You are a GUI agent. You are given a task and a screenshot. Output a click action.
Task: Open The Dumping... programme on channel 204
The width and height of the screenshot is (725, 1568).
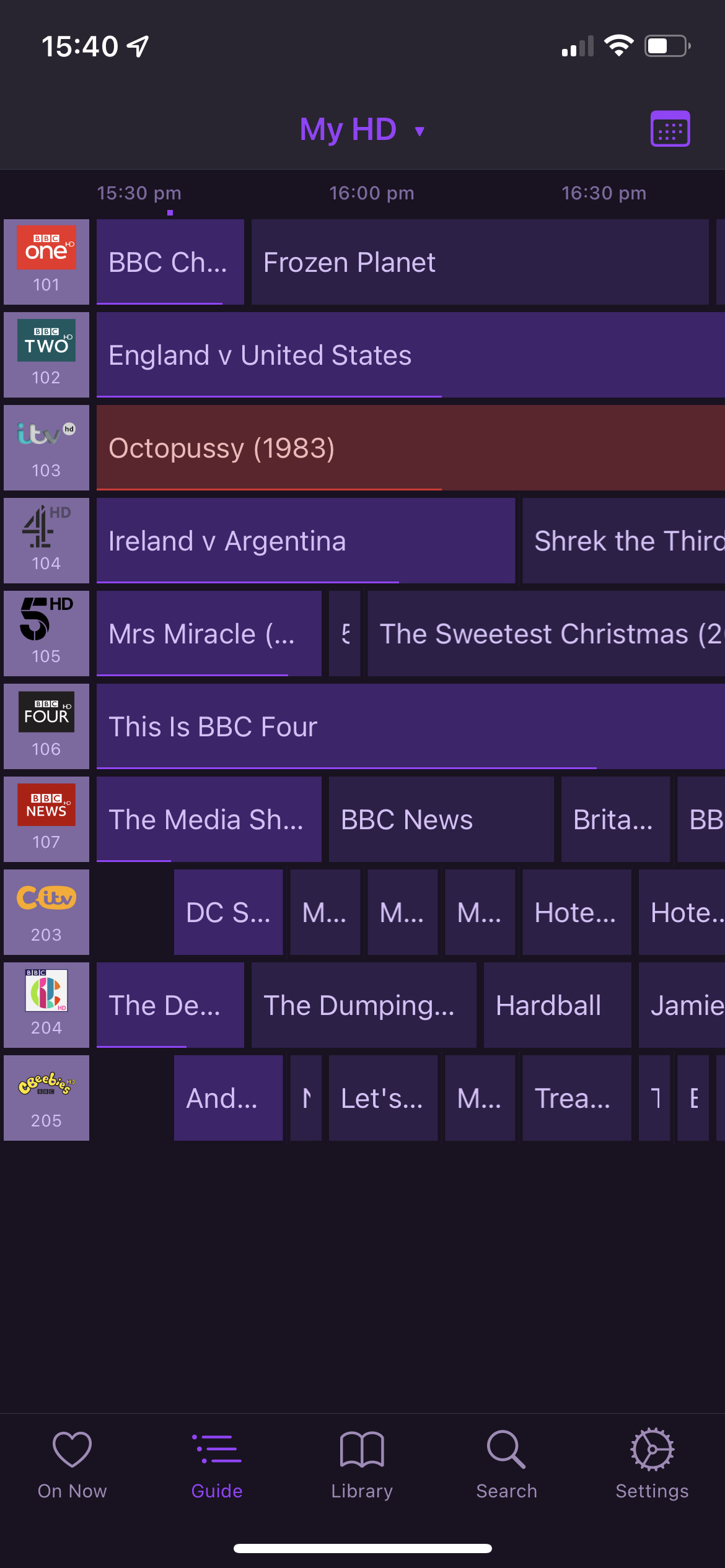click(x=364, y=1005)
